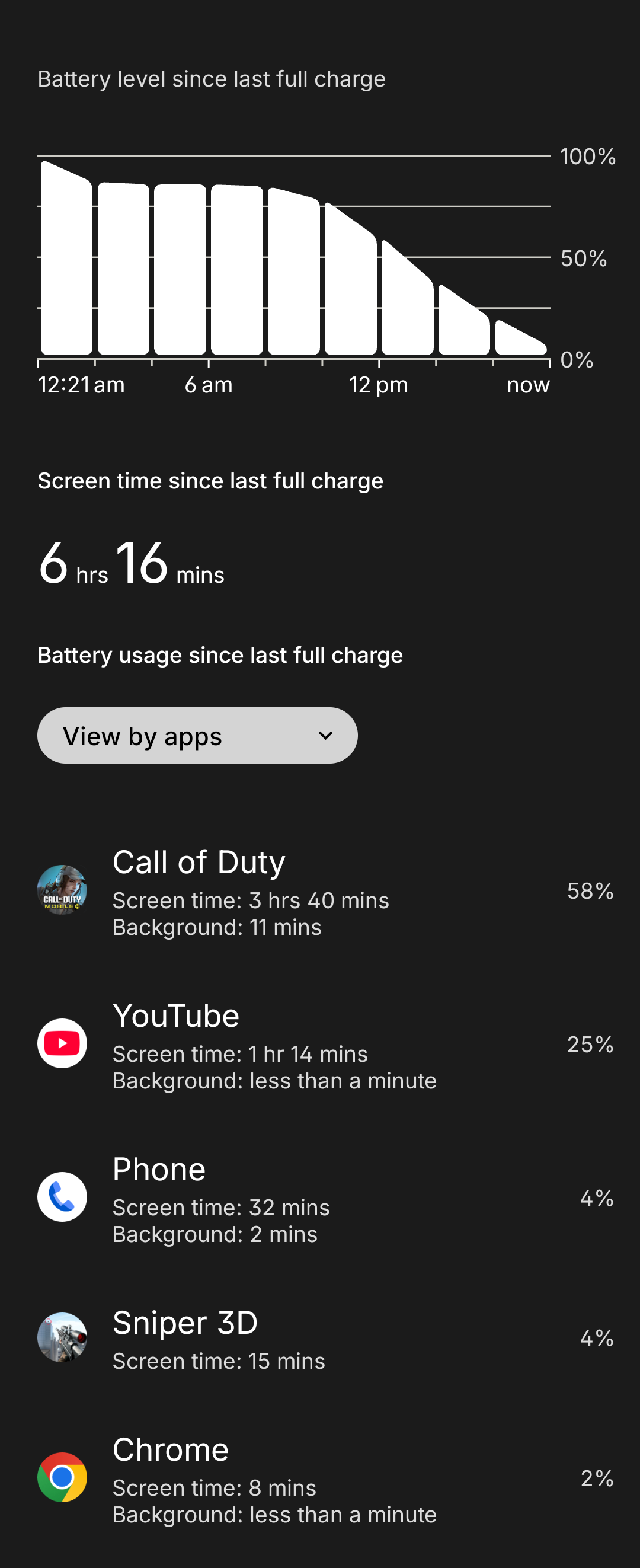Expand the View by apps dropdown
This screenshot has width=640, height=1568.
(x=197, y=735)
